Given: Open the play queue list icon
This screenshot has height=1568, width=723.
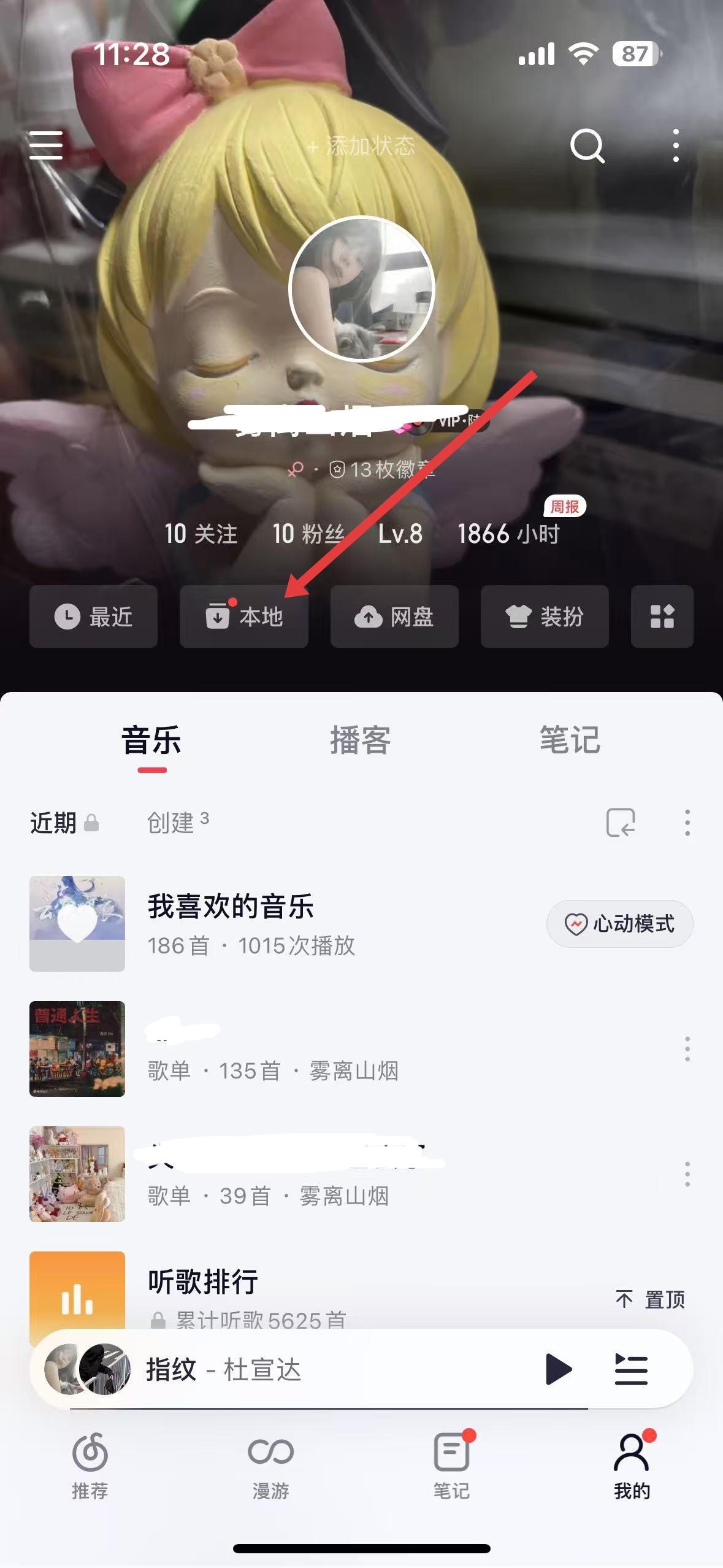Looking at the screenshot, I should tap(631, 1369).
